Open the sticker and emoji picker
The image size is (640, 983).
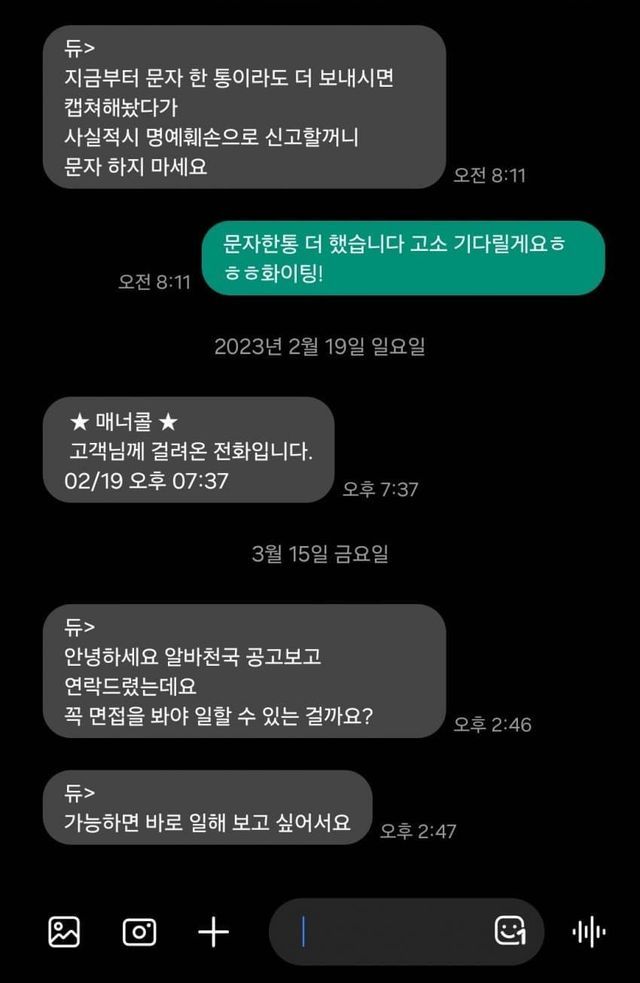pyautogui.click(x=511, y=932)
